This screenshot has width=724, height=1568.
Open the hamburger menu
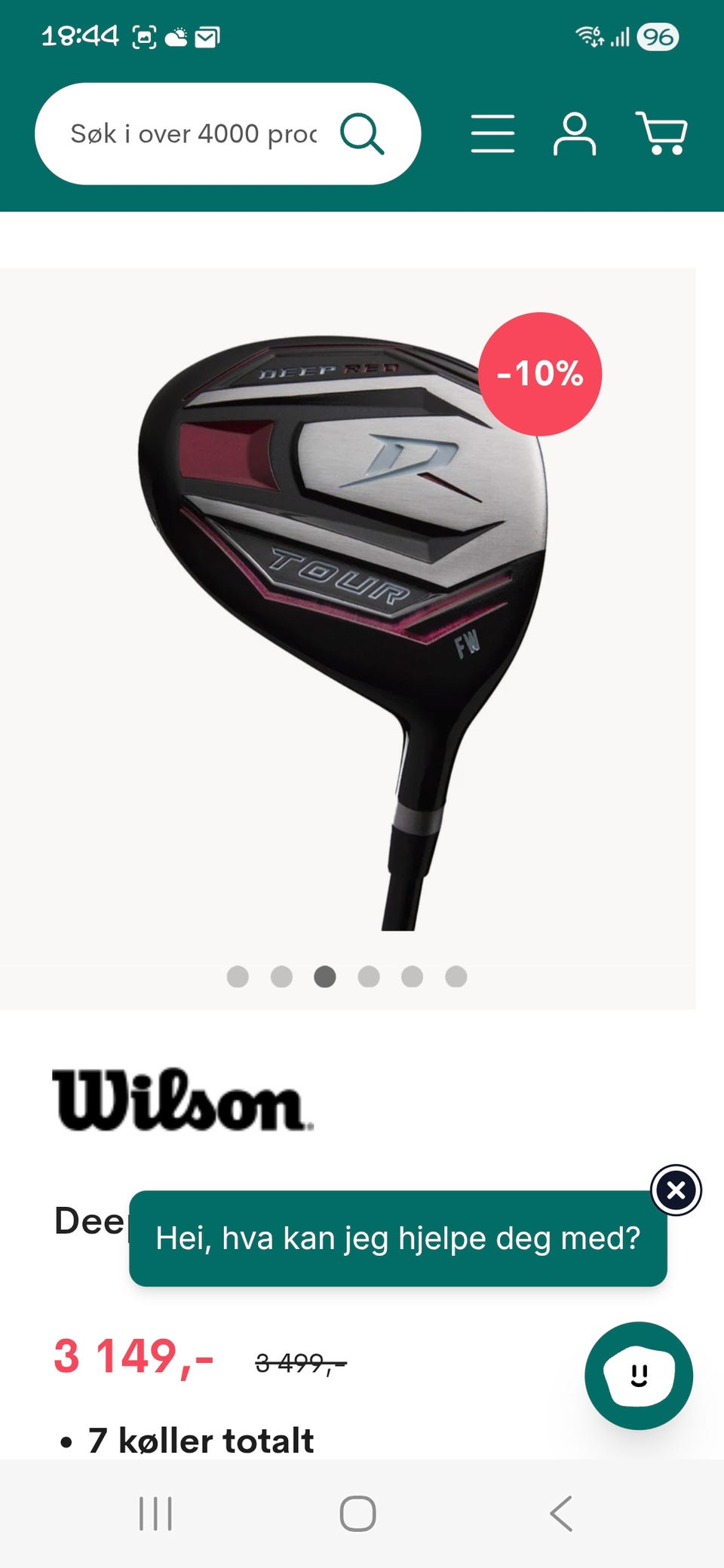(492, 134)
